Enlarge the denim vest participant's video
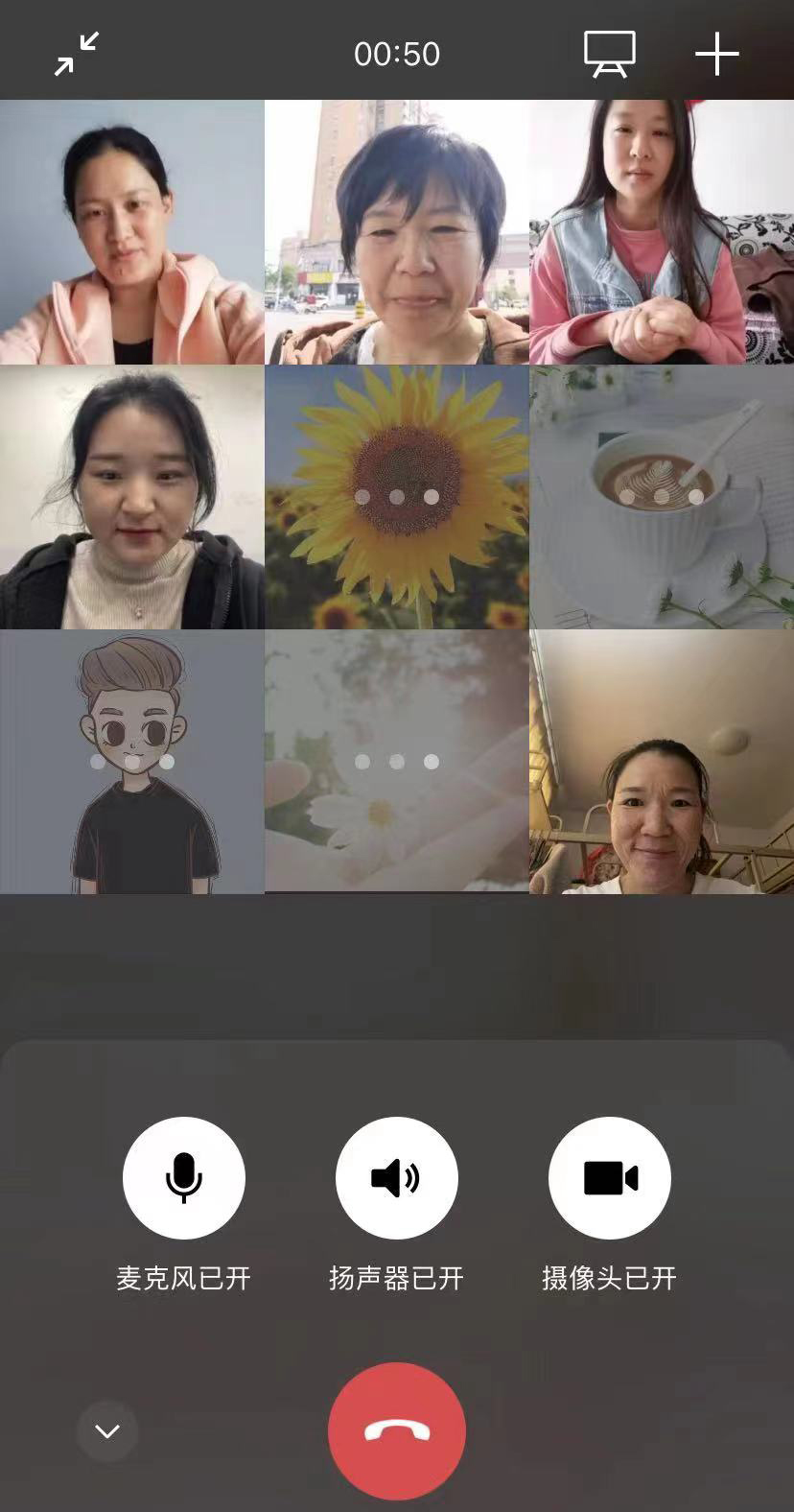This screenshot has width=794, height=1512. [662, 232]
